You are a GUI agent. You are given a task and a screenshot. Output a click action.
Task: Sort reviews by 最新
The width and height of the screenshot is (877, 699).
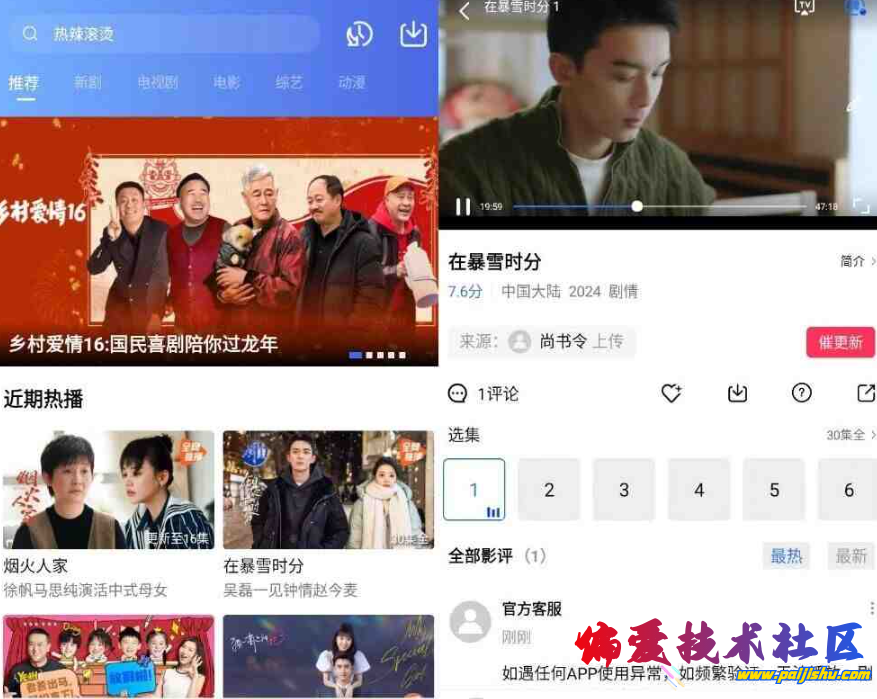(851, 556)
